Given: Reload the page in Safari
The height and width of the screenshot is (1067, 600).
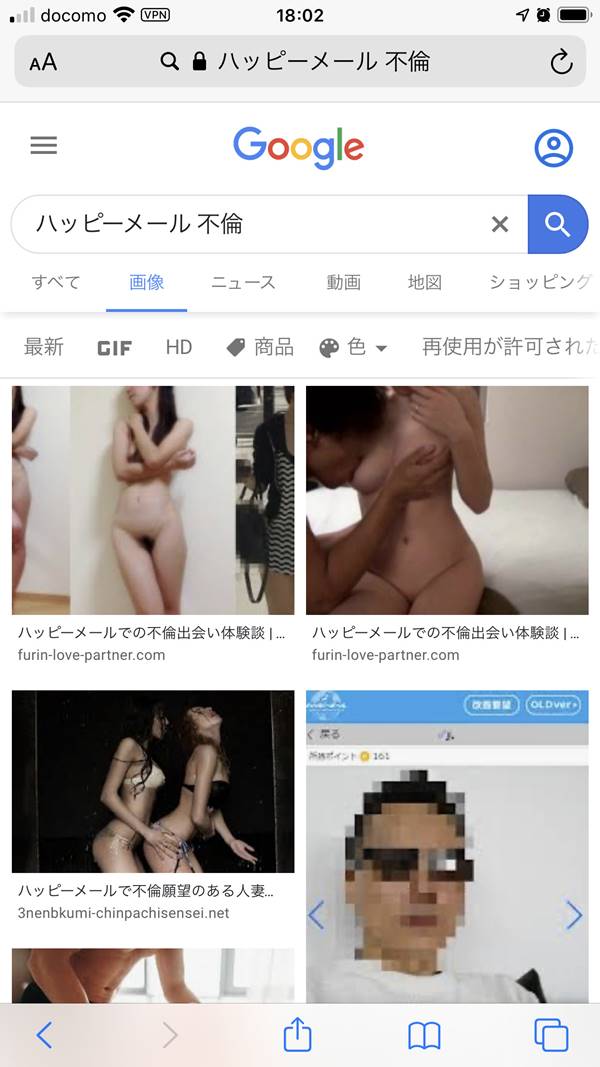Looking at the screenshot, I should point(562,62).
